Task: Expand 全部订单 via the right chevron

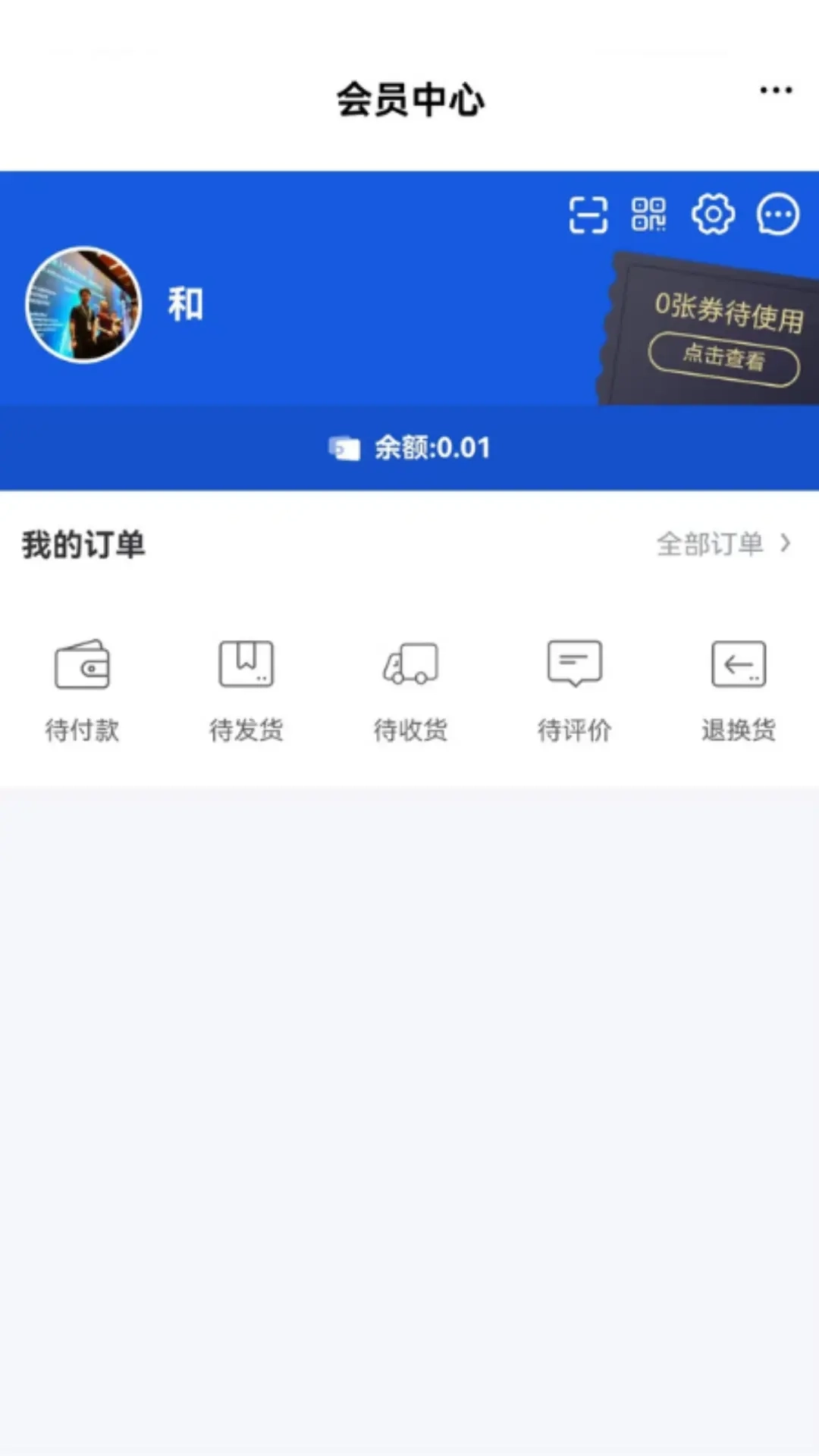Action: pyautogui.click(x=785, y=543)
